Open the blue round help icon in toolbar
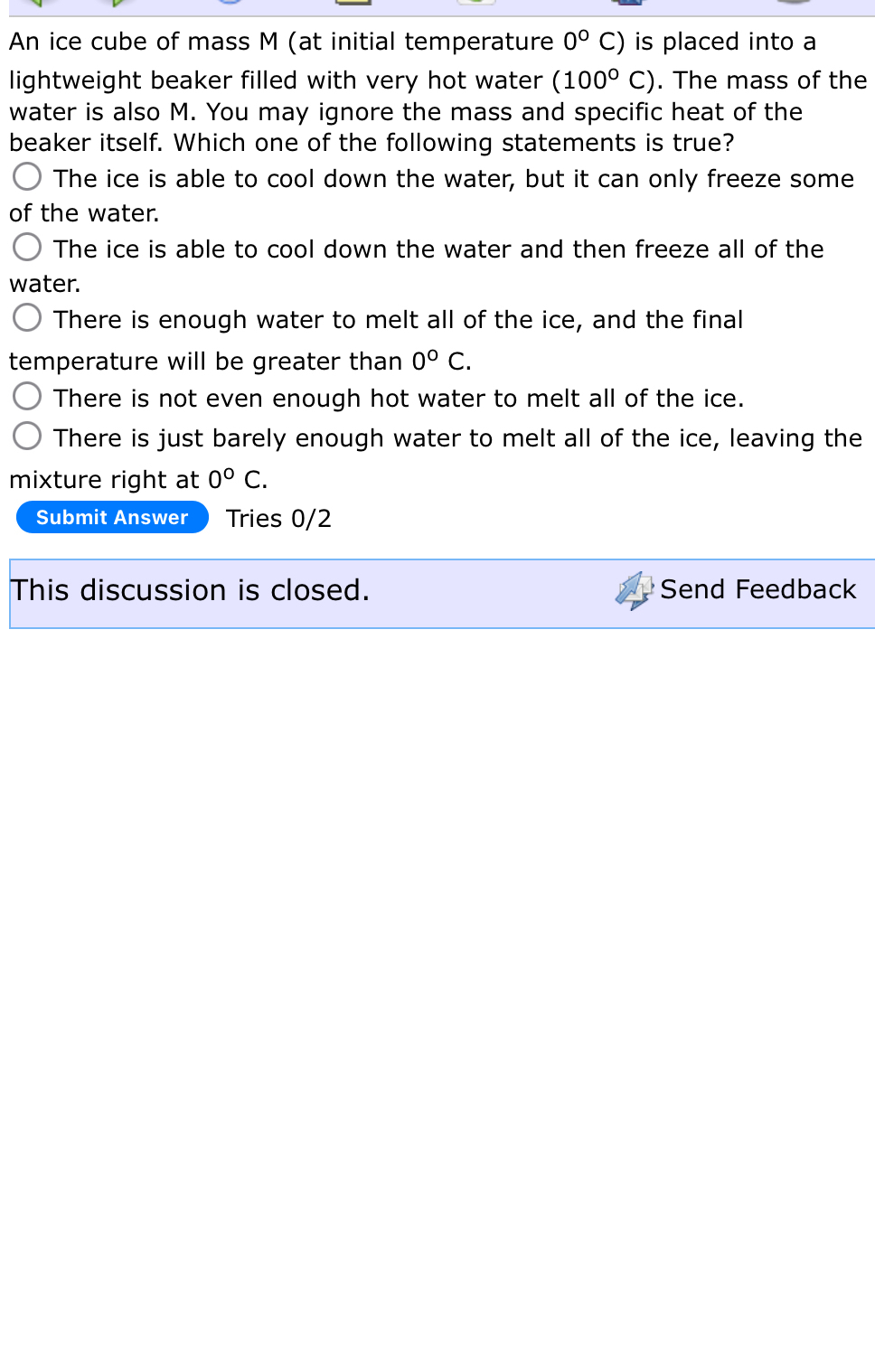Screen dimensions: 875x1372 pyautogui.click(x=228, y=5)
